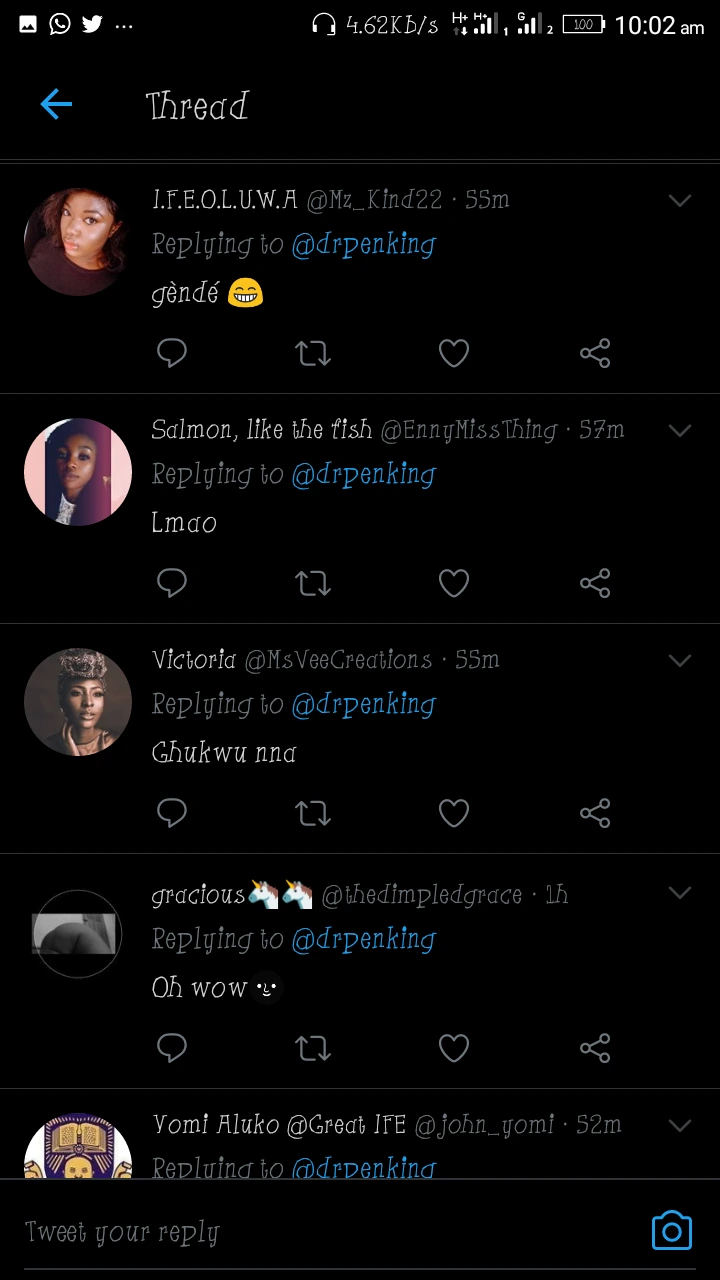720x1280 pixels.
Task: Retweet the 'Oh wow' reply by gracious
Action: [313, 1048]
